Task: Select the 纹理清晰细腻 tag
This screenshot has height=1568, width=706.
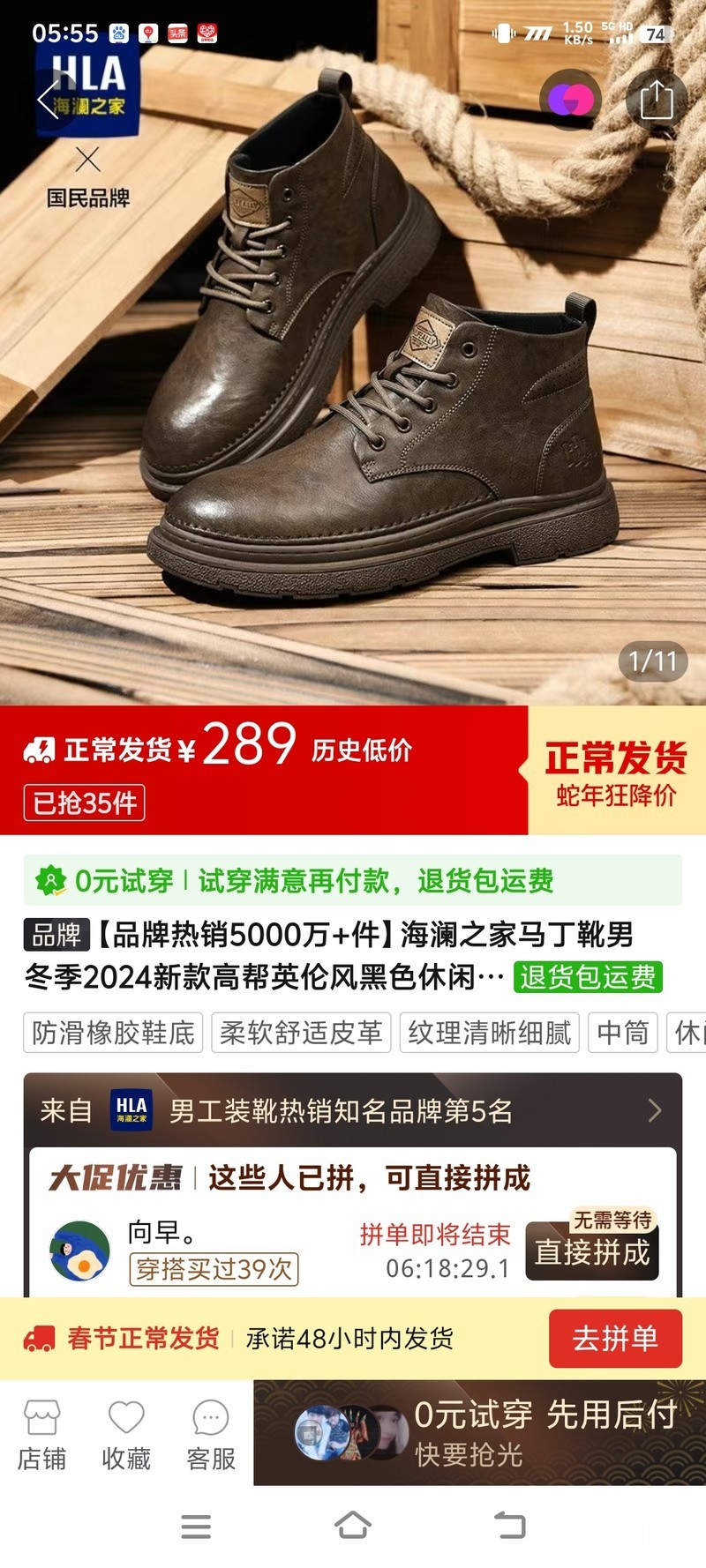Action: pyautogui.click(x=490, y=1033)
